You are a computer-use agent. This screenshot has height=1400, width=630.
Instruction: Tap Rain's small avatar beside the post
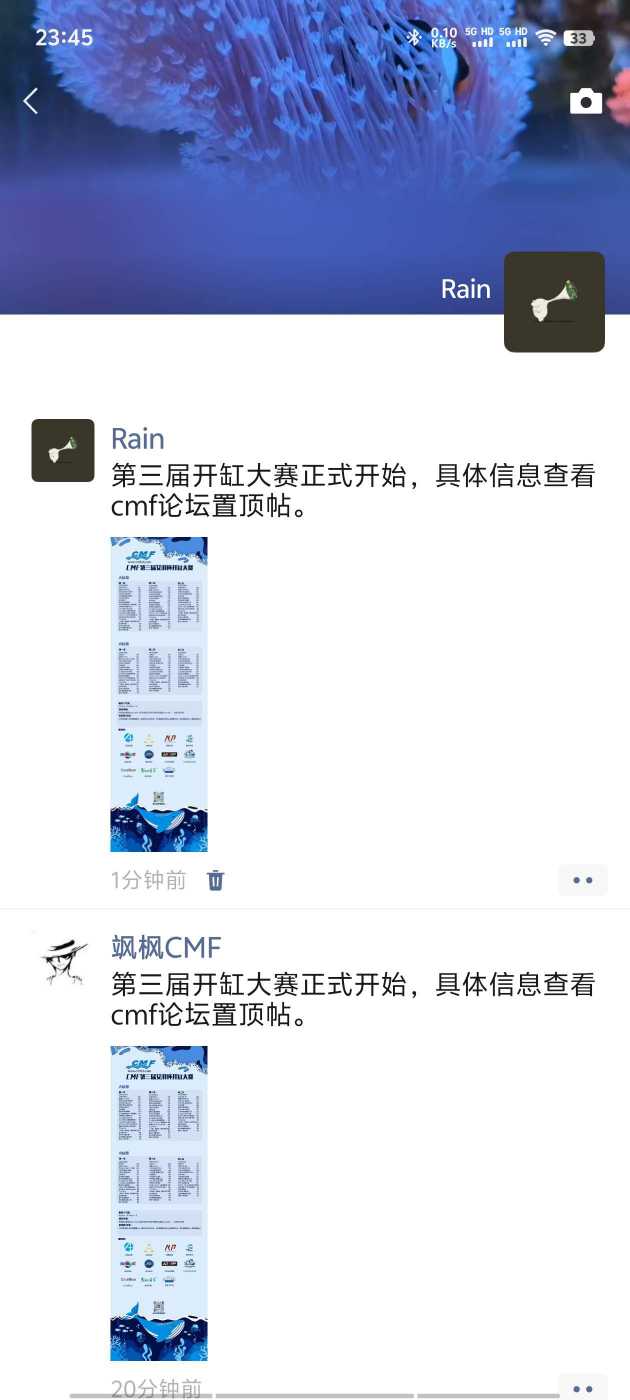(x=63, y=450)
